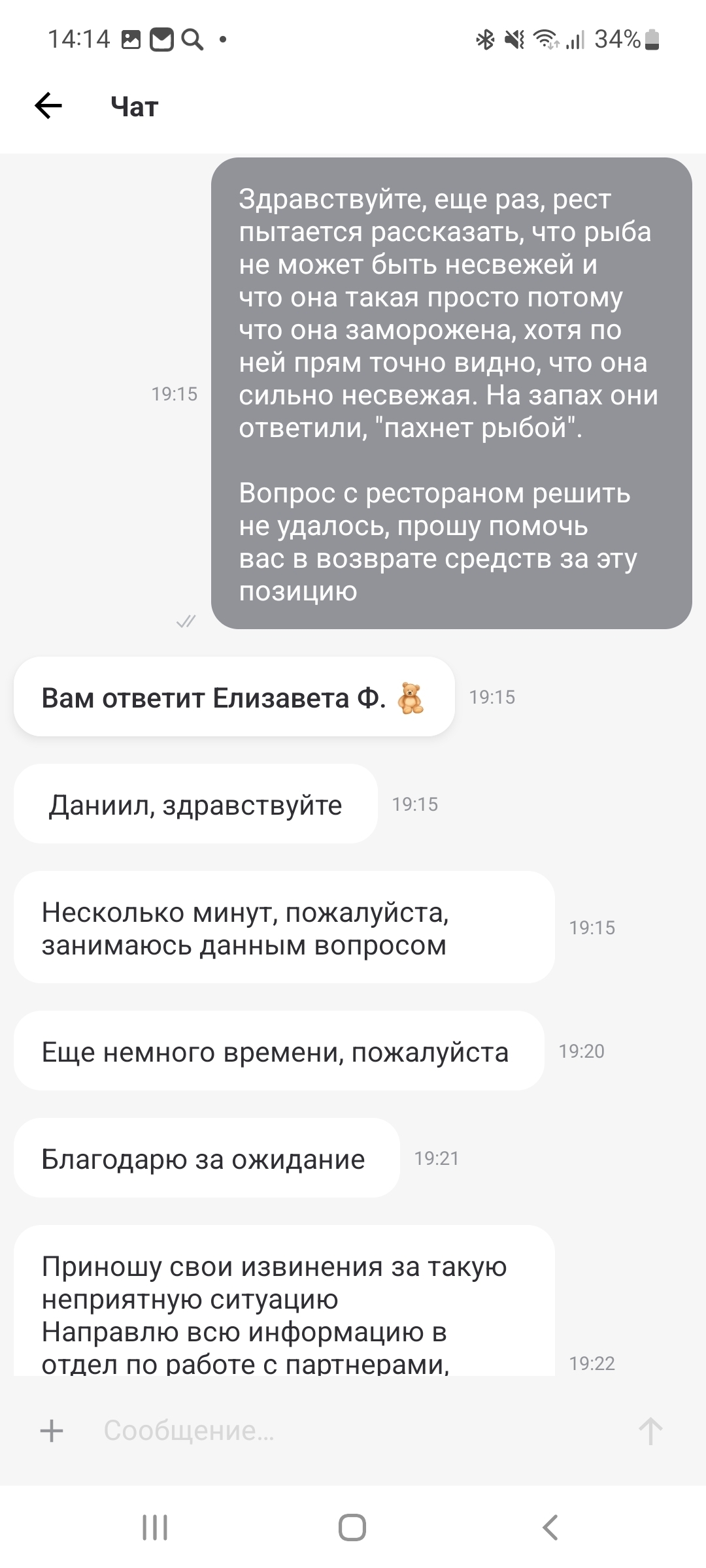Open the attachment plus icon
706x1568 pixels.
click(52, 1431)
